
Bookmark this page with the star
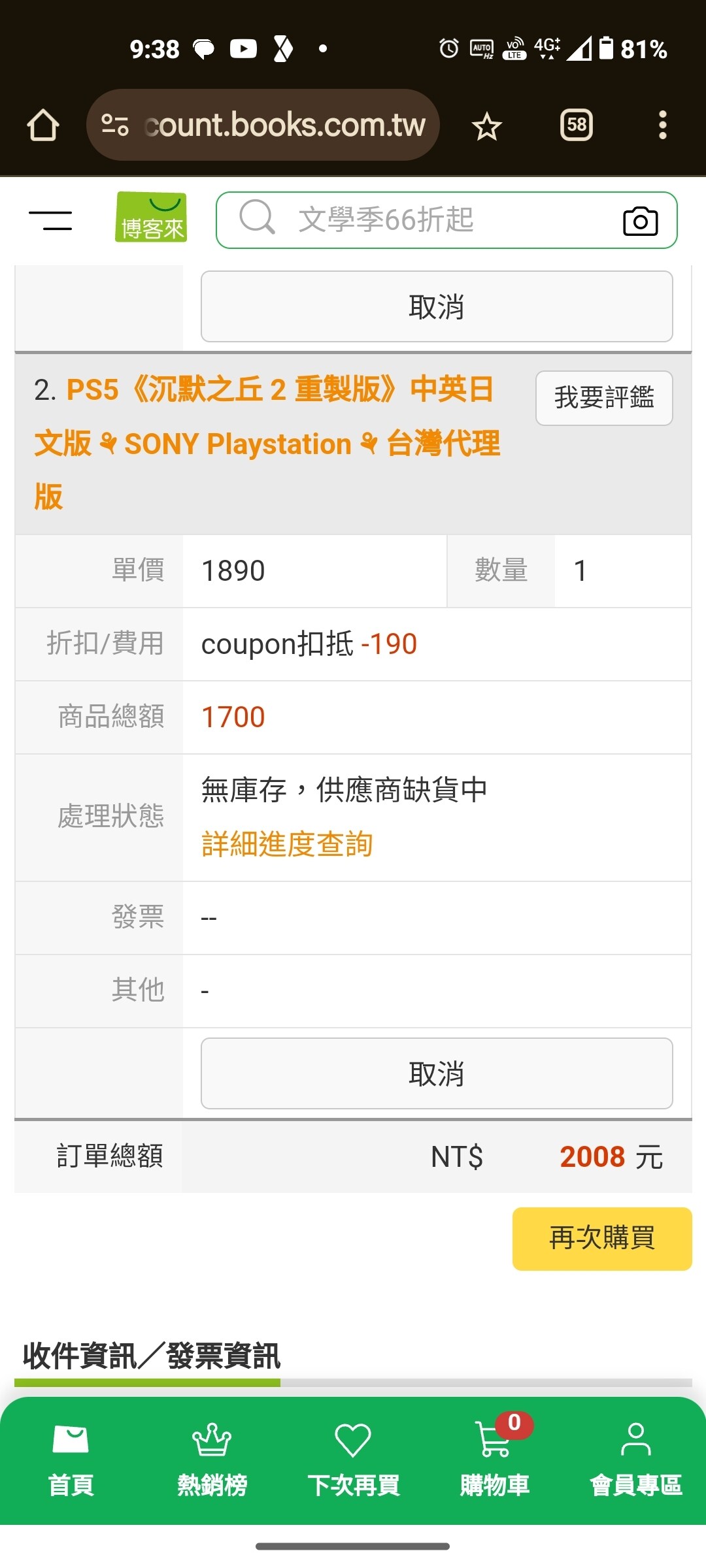click(486, 125)
